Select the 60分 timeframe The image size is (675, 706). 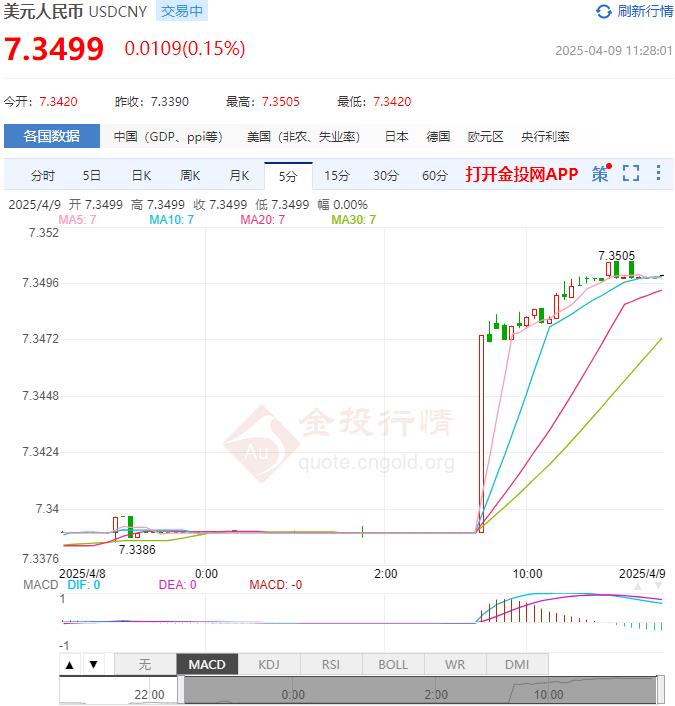(435, 175)
